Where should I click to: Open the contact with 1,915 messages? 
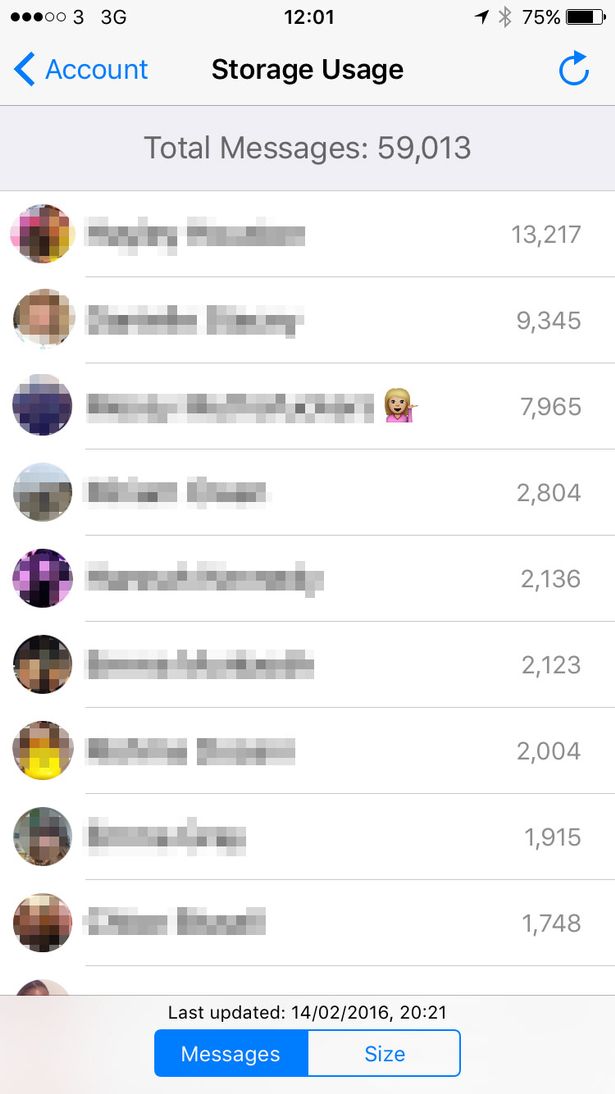coord(307,837)
